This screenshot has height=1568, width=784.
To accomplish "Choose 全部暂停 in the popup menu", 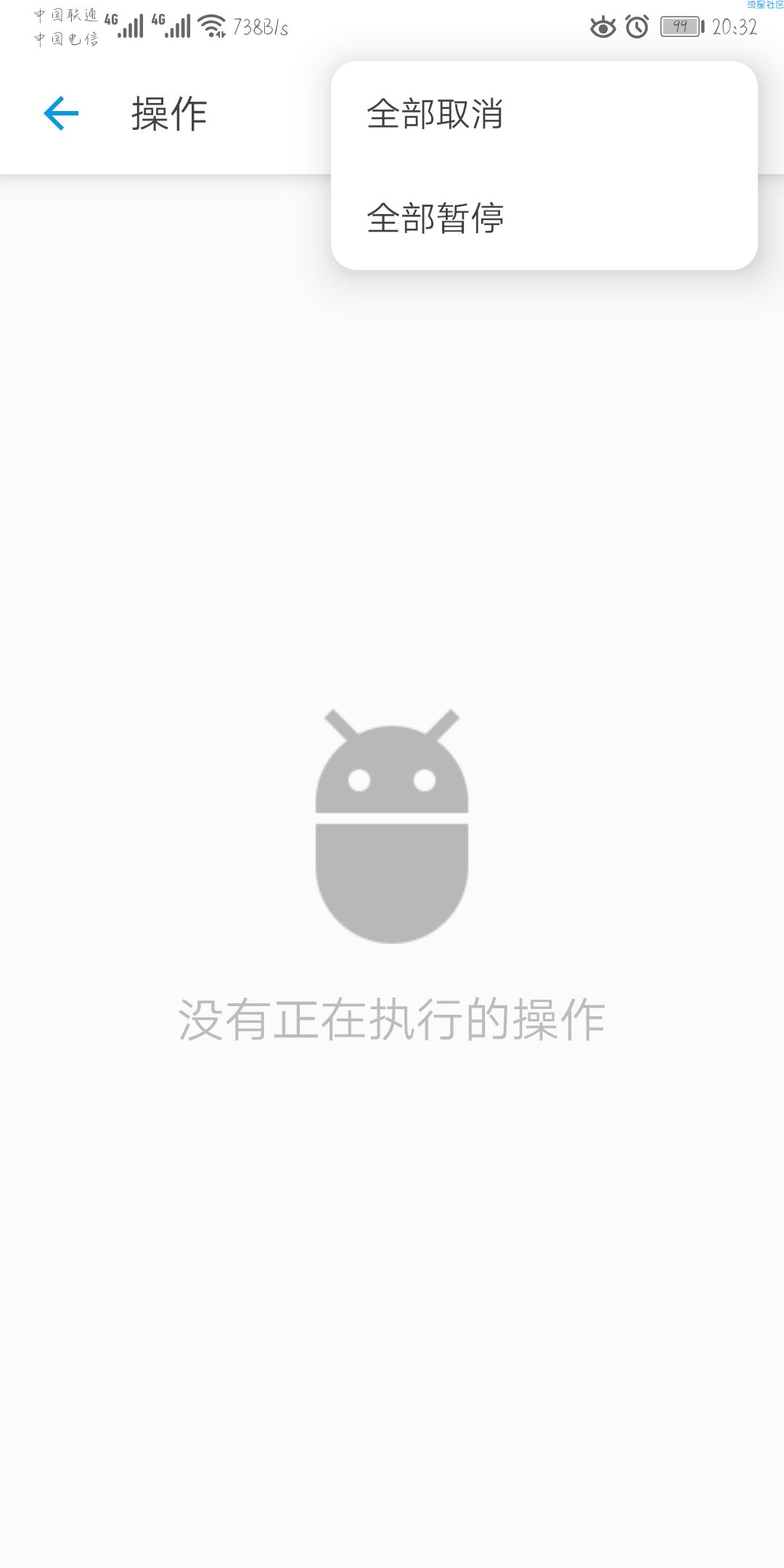I will point(436,218).
